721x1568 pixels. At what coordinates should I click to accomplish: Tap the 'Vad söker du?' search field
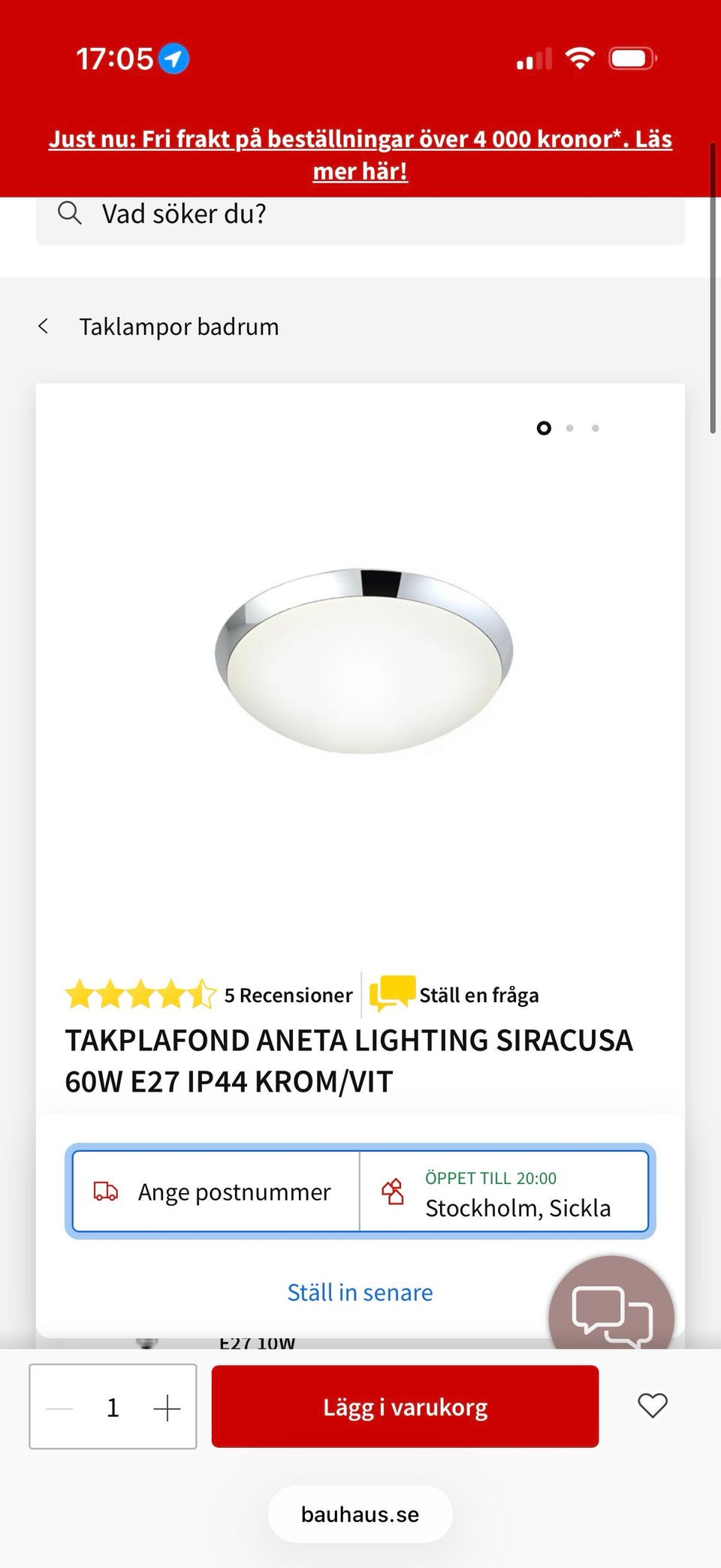pos(360,215)
